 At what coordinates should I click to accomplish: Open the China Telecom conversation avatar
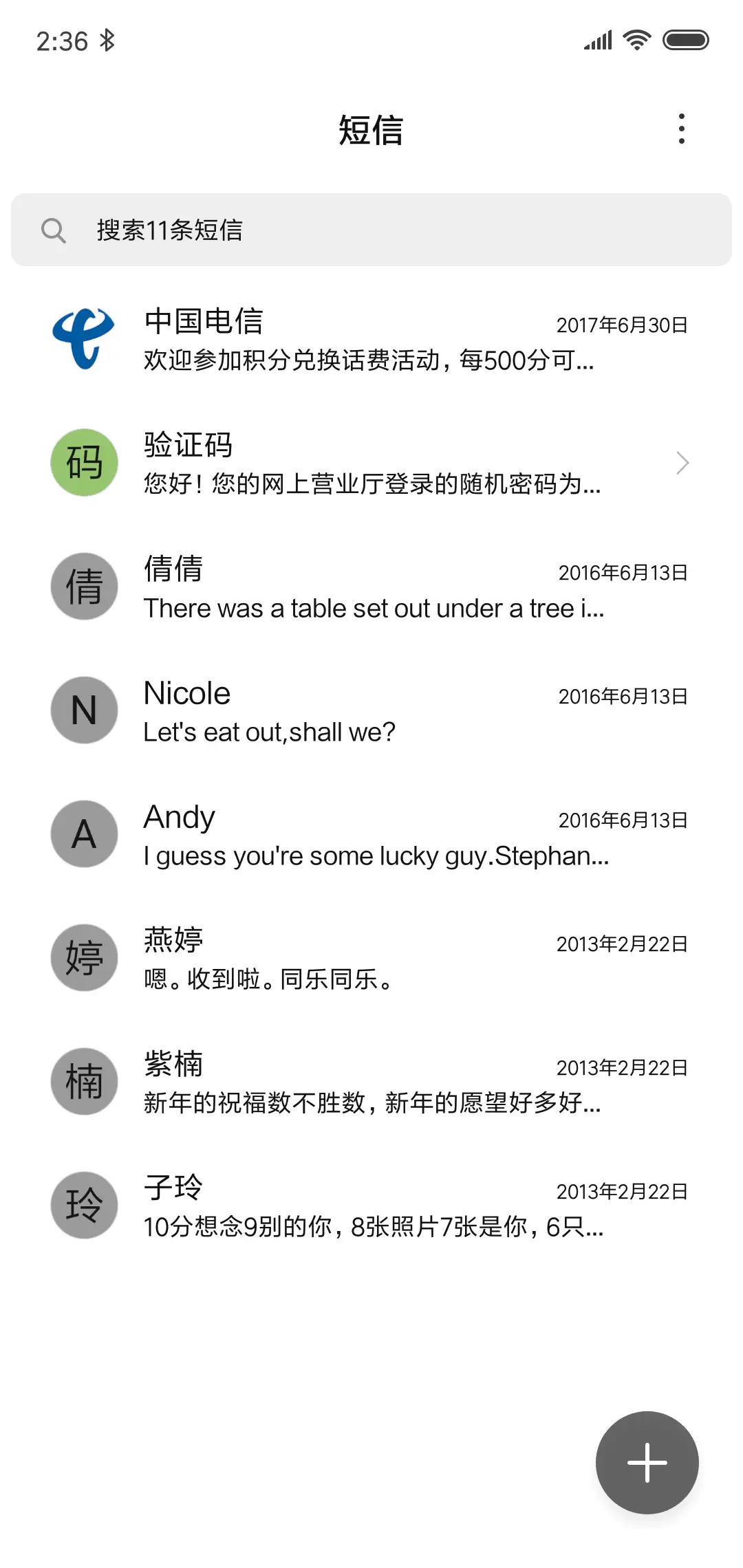84,338
